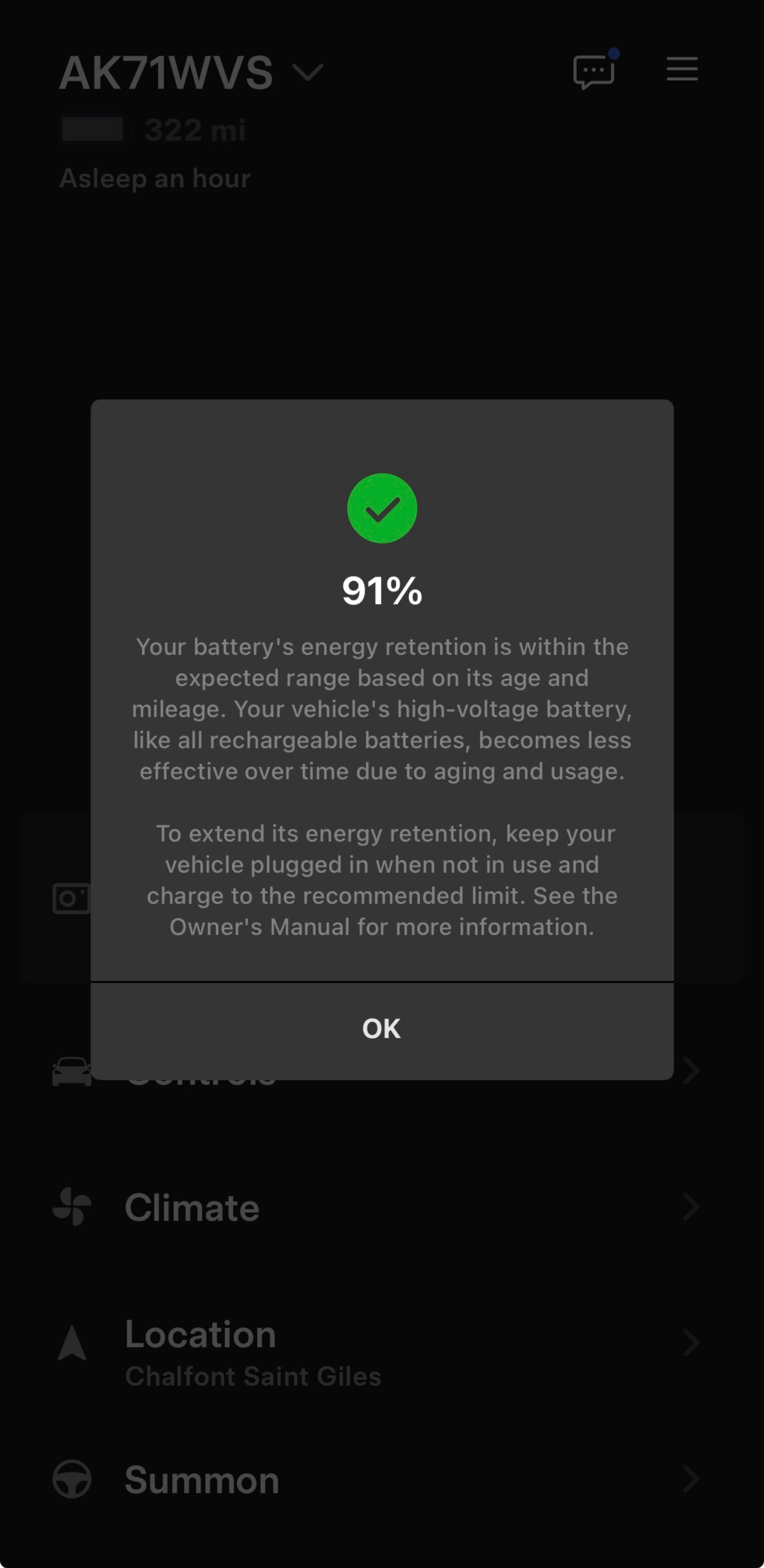Open the messages chat bubble icon
Screen dimensions: 764x1568
point(594,71)
